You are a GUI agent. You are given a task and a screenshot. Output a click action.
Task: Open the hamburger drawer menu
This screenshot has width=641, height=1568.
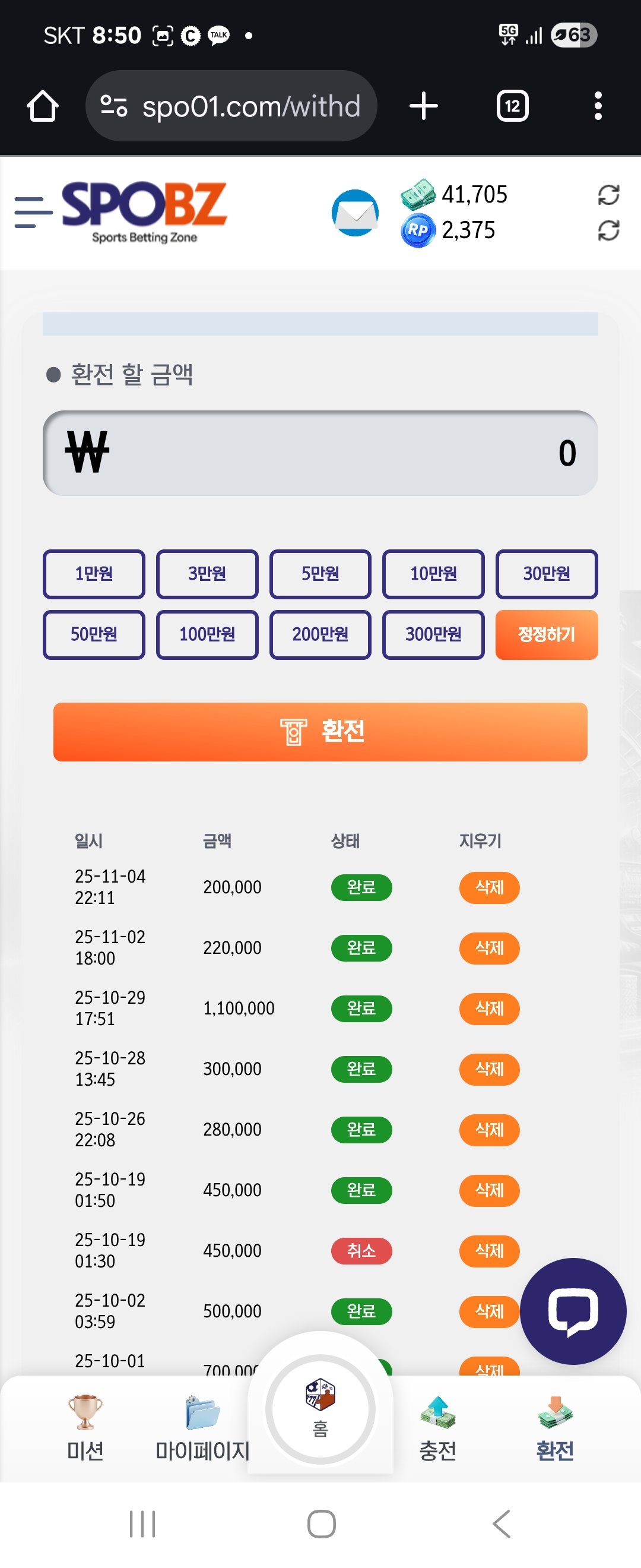click(x=33, y=213)
